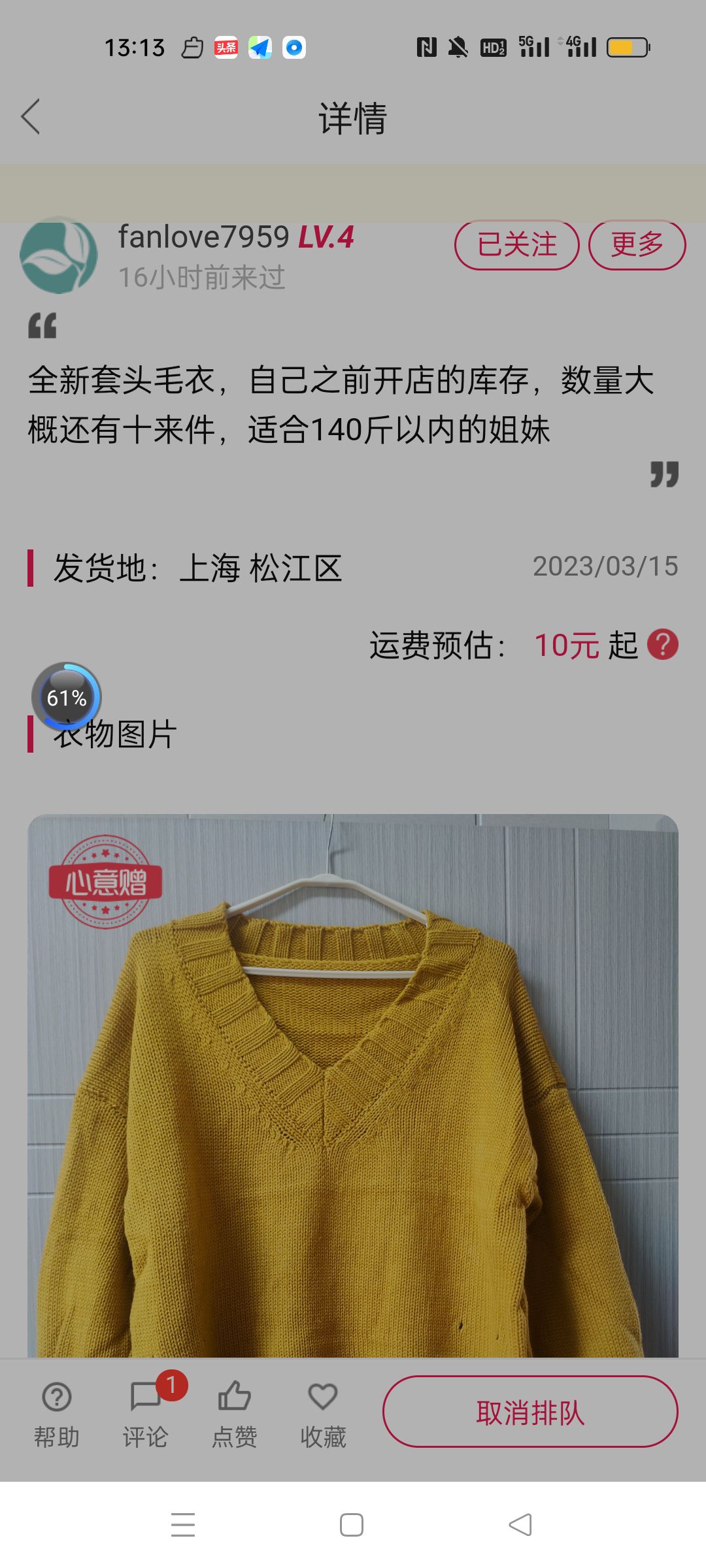The image size is (706, 1568).
Task: Tap the 已关注 button to unfollow fanlove7959
Action: (516, 245)
